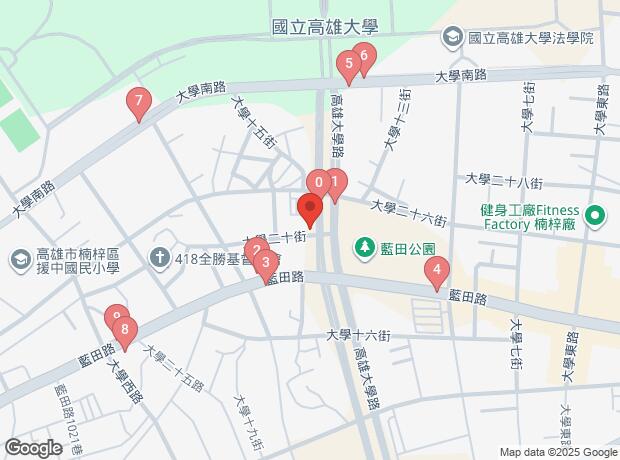Open map marker number 2
620x460 pixels.
(x=257, y=250)
